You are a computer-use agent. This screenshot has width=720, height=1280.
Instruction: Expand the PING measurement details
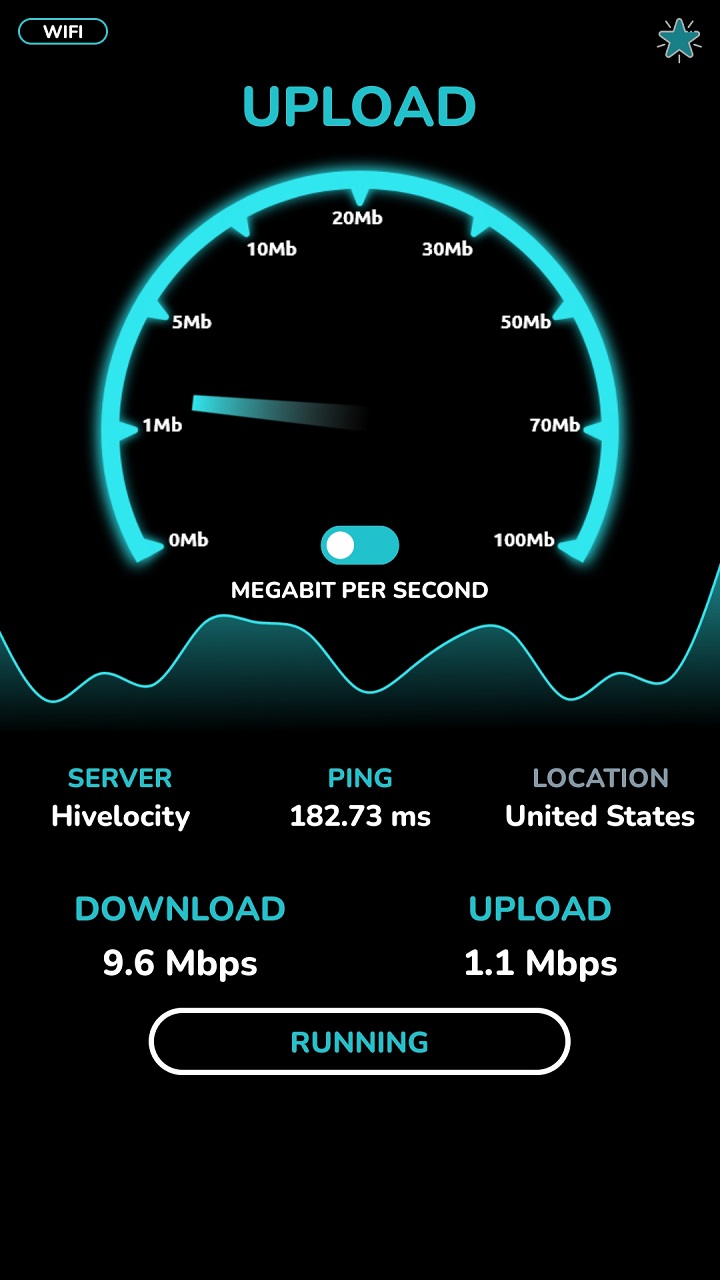[x=360, y=816]
